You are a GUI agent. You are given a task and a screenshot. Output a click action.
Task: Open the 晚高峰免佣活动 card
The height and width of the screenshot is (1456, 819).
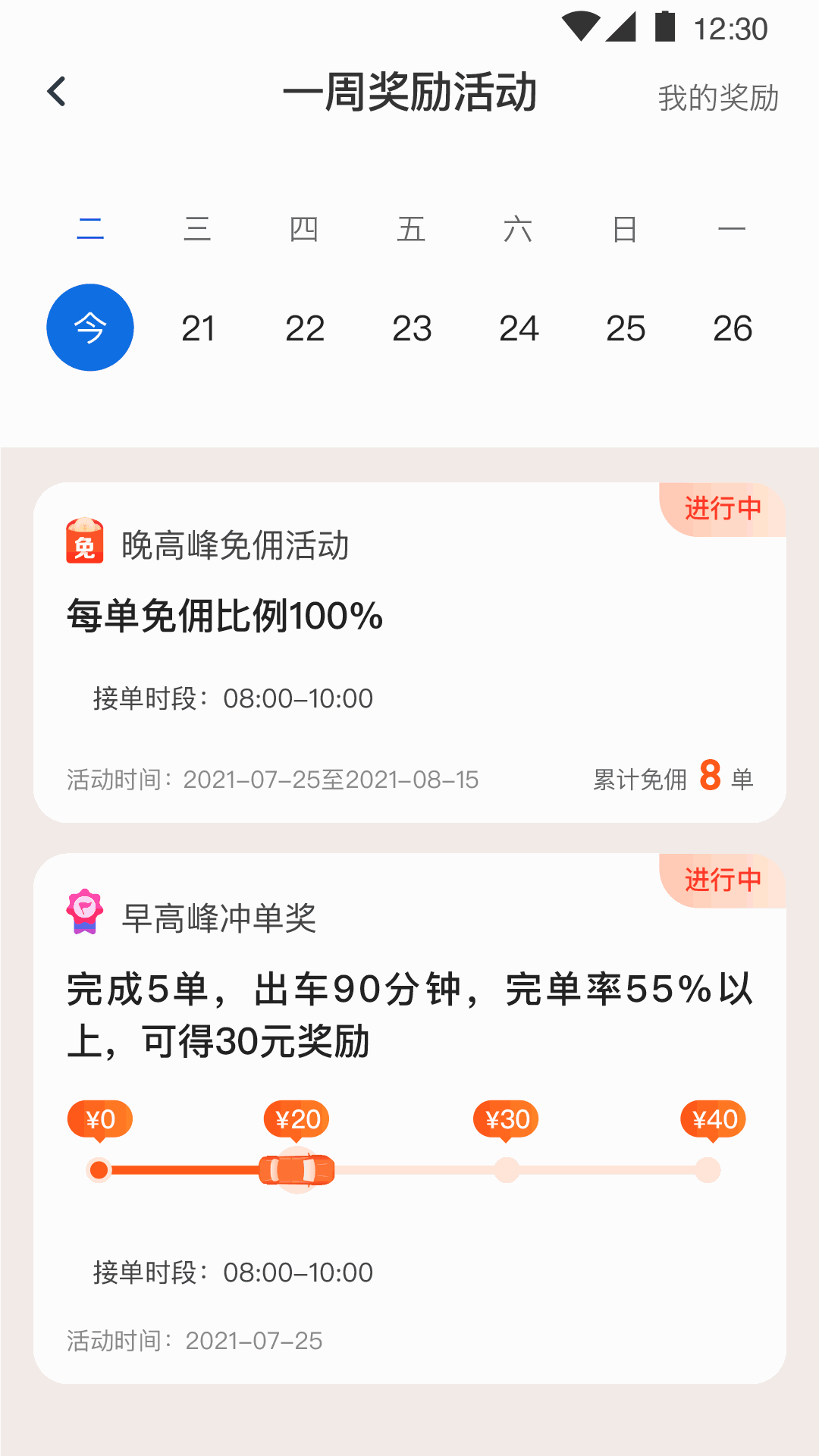point(409,652)
